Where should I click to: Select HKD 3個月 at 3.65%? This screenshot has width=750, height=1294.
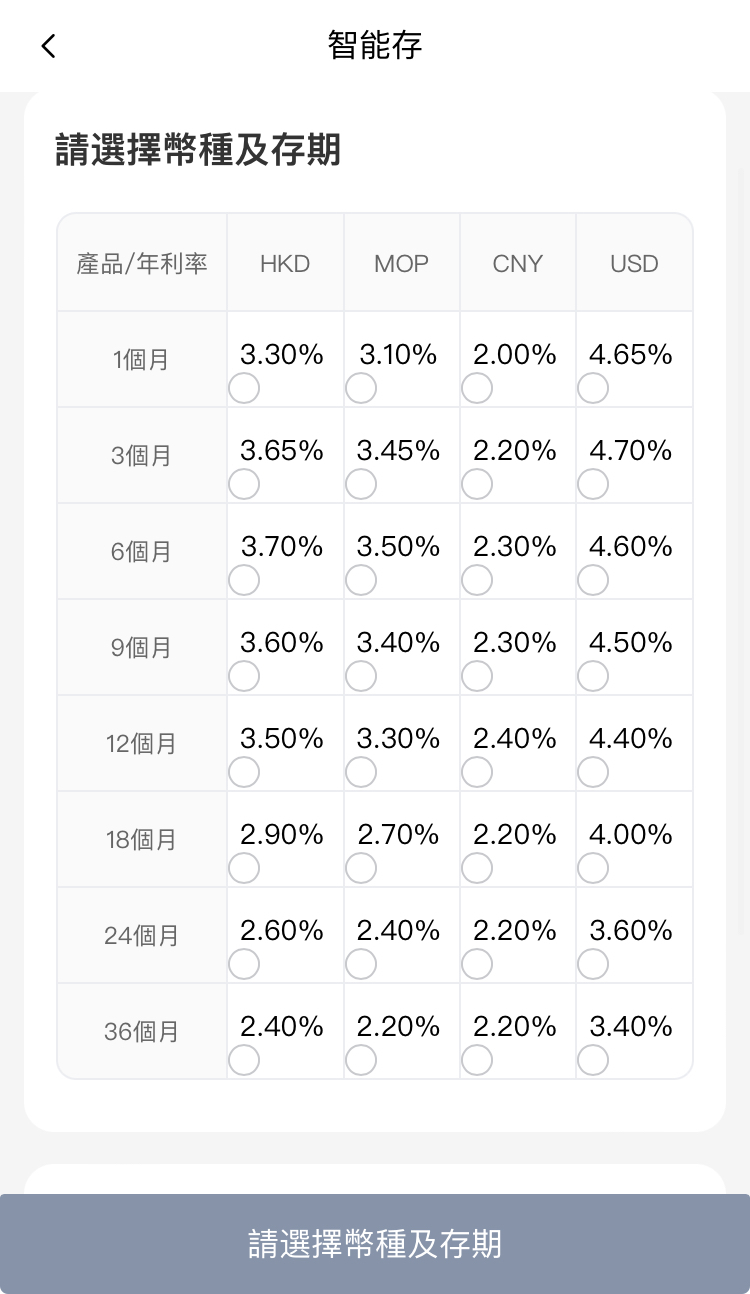point(244,484)
